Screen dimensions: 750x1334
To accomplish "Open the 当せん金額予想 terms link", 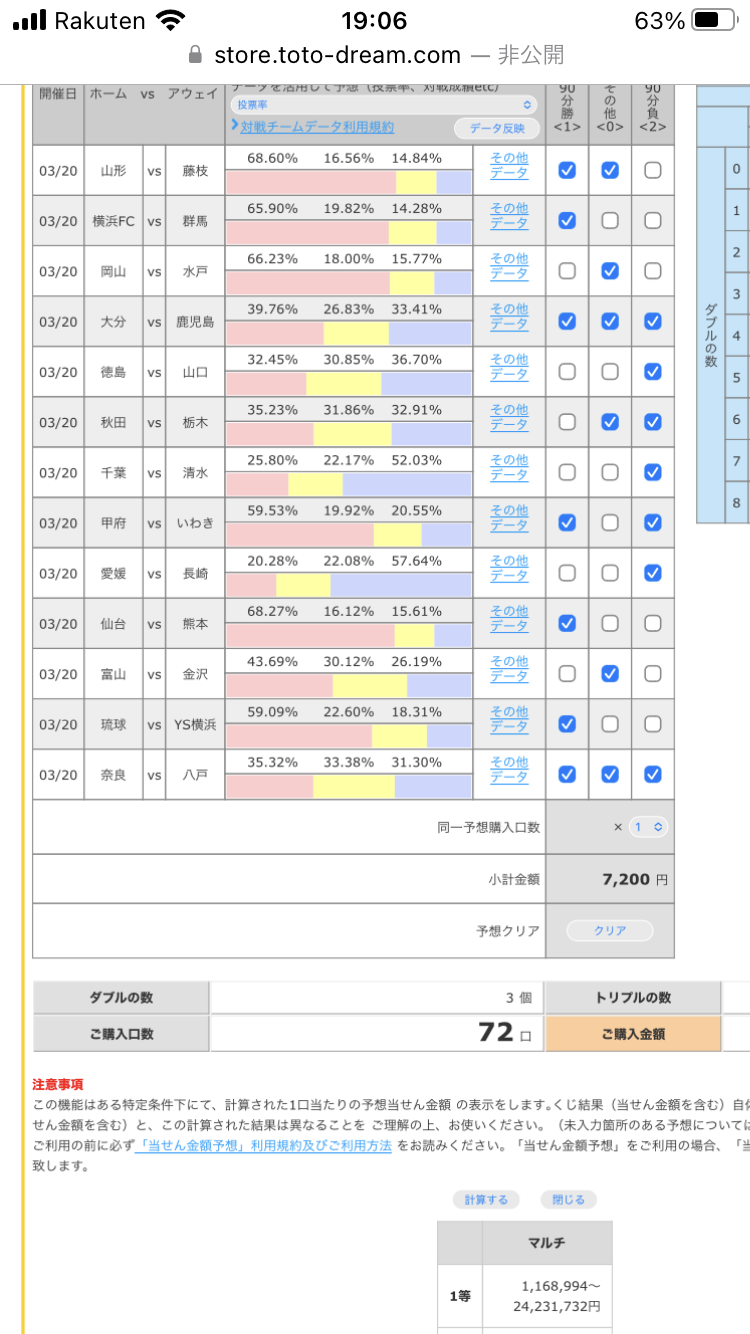I will pos(264,1146).
